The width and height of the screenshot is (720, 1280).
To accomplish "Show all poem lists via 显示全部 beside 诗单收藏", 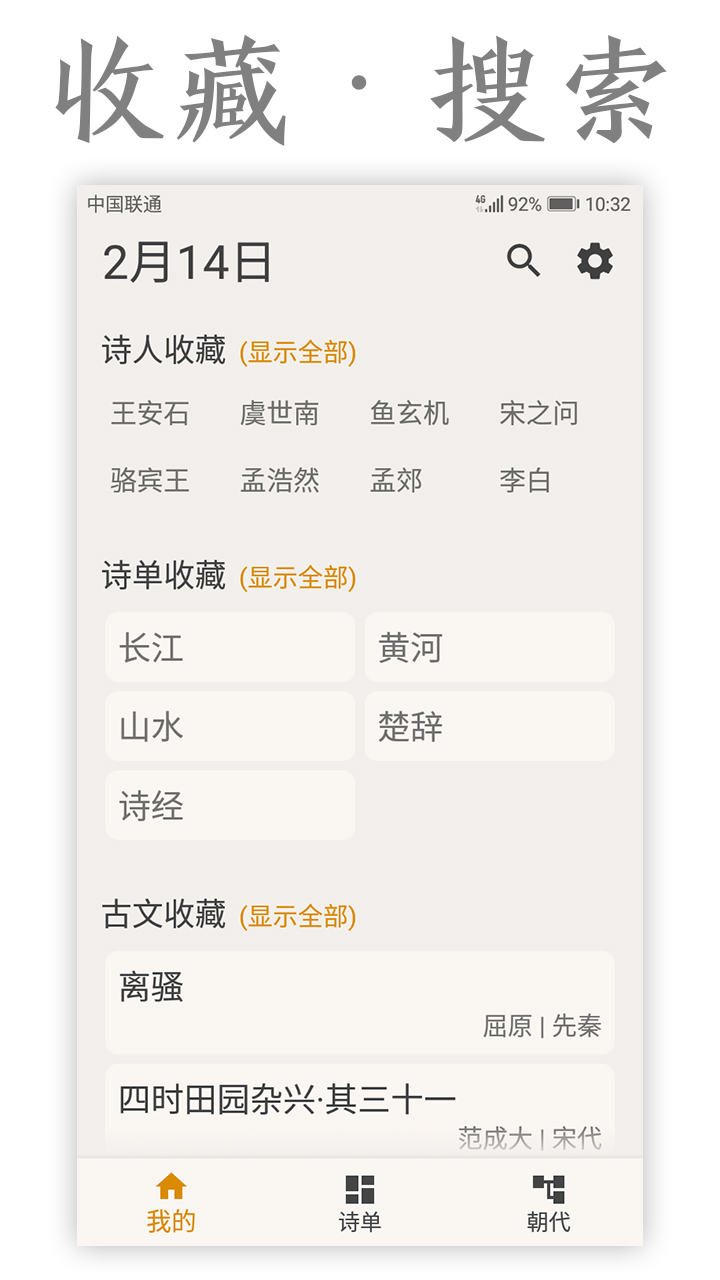I will (297, 577).
